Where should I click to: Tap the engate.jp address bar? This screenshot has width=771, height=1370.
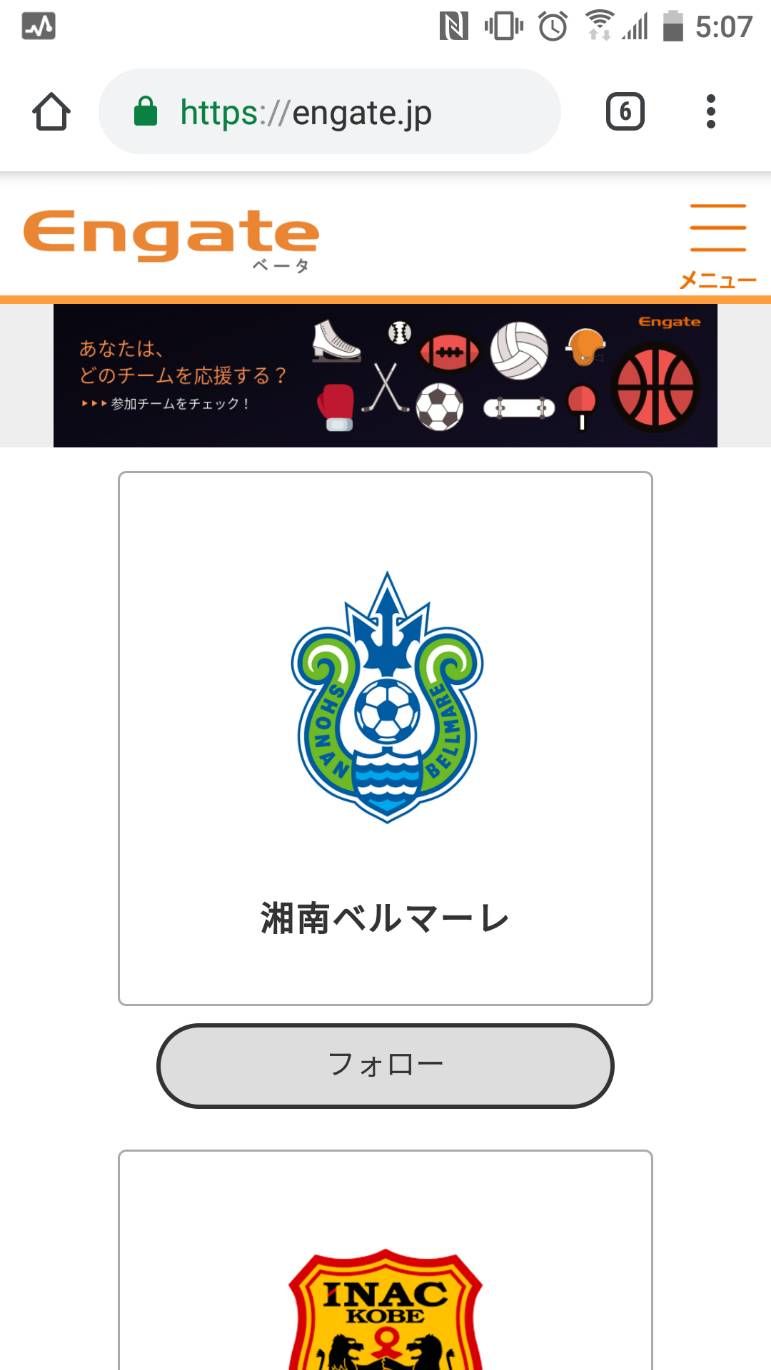click(x=330, y=112)
